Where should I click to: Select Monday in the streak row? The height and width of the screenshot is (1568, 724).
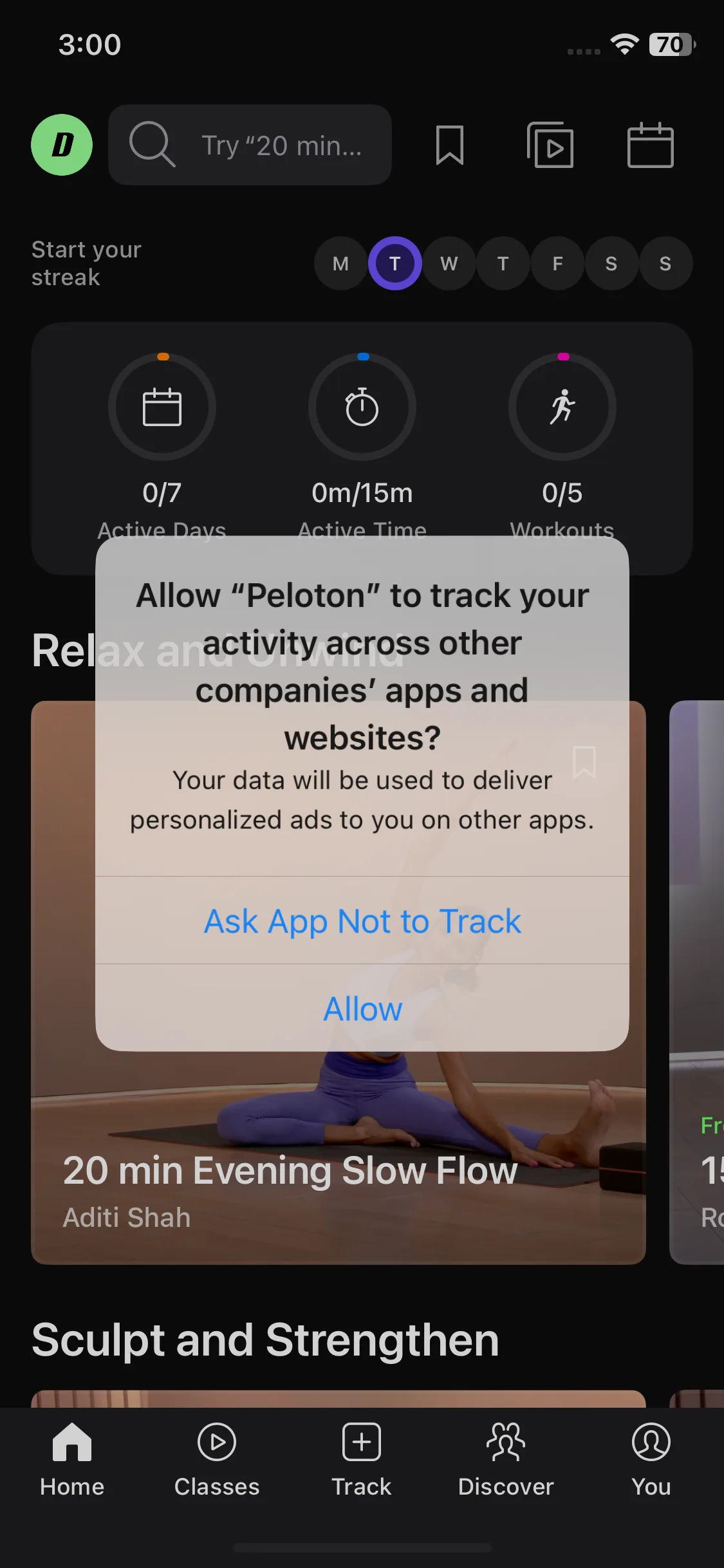[341, 263]
